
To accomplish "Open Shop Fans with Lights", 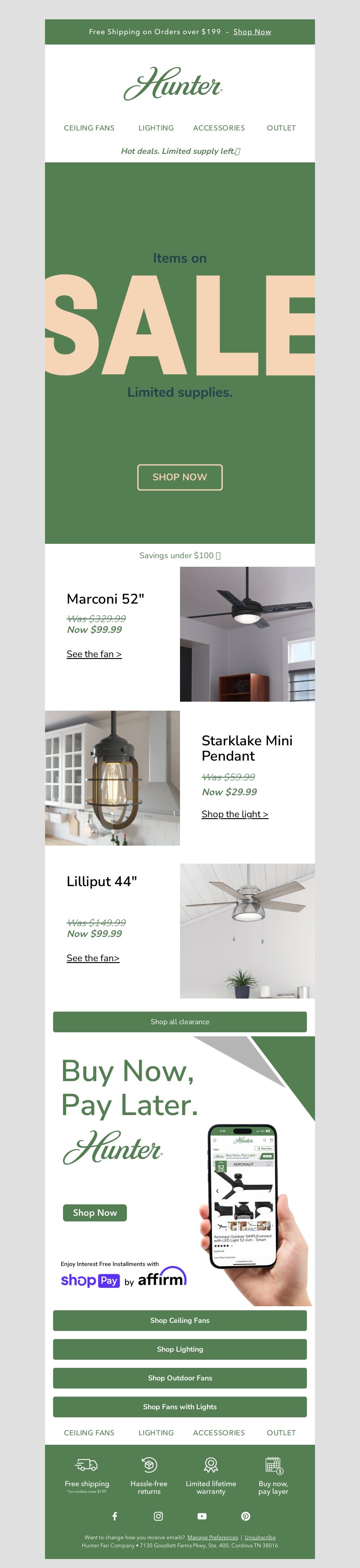I will (180, 1406).
